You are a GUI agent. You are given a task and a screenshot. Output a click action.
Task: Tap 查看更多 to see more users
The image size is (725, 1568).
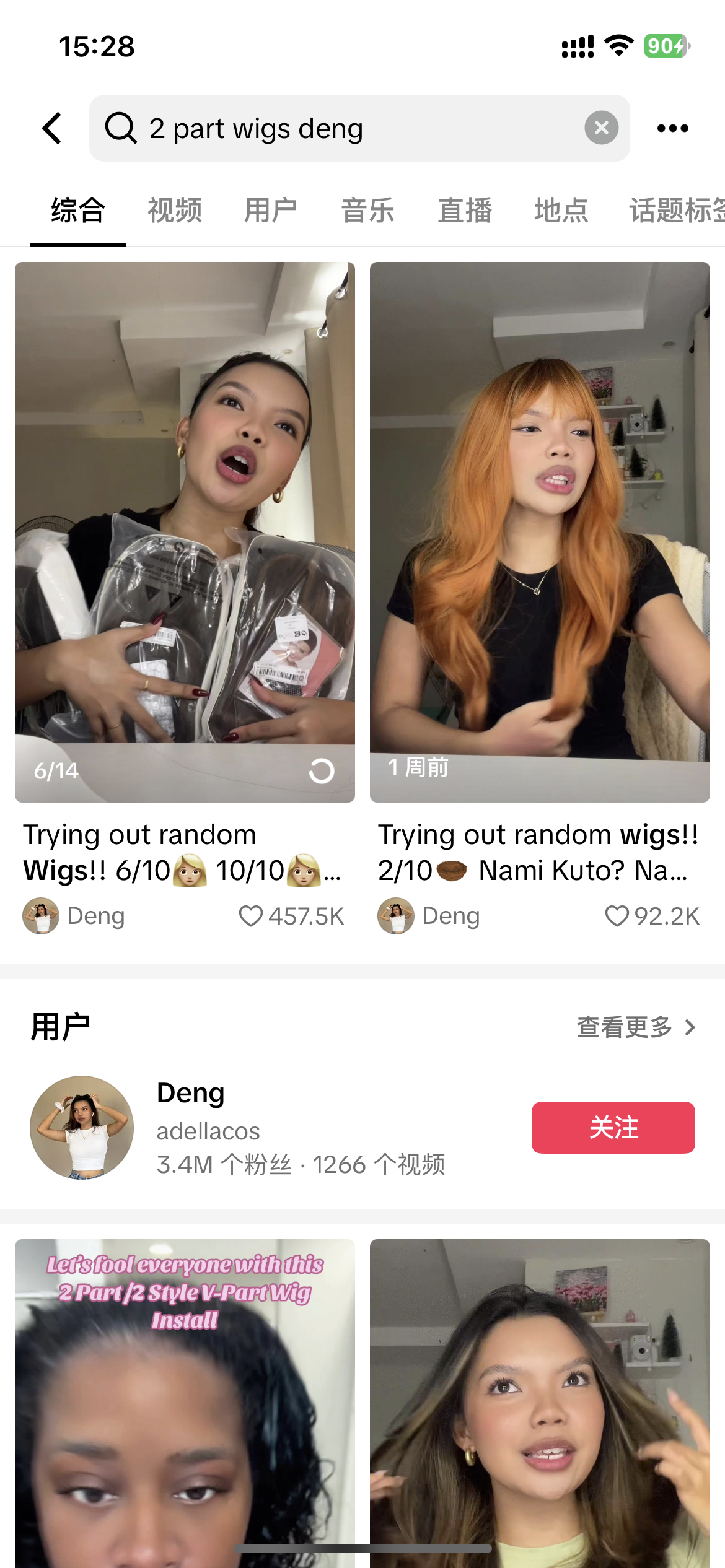636,1027
